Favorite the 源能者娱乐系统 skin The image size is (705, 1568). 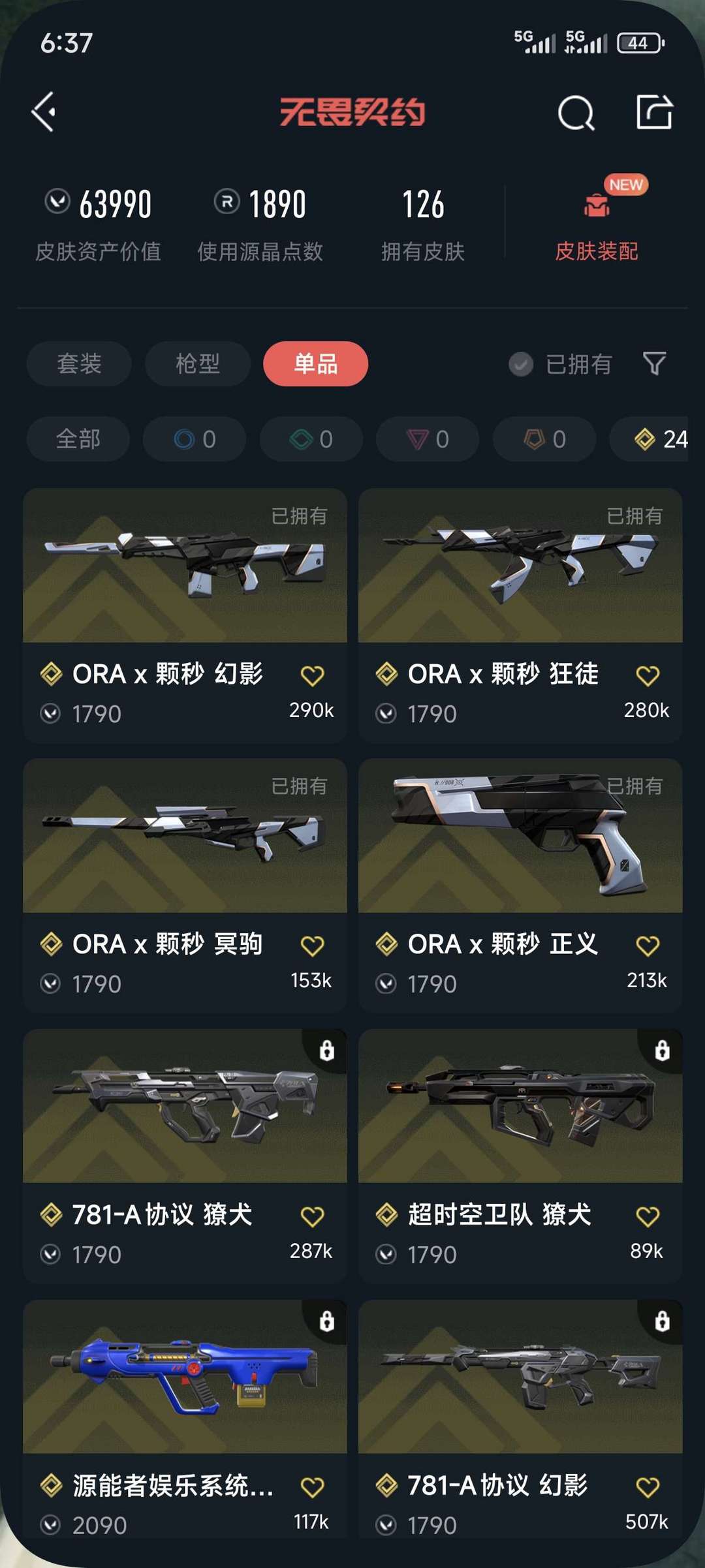click(312, 1487)
